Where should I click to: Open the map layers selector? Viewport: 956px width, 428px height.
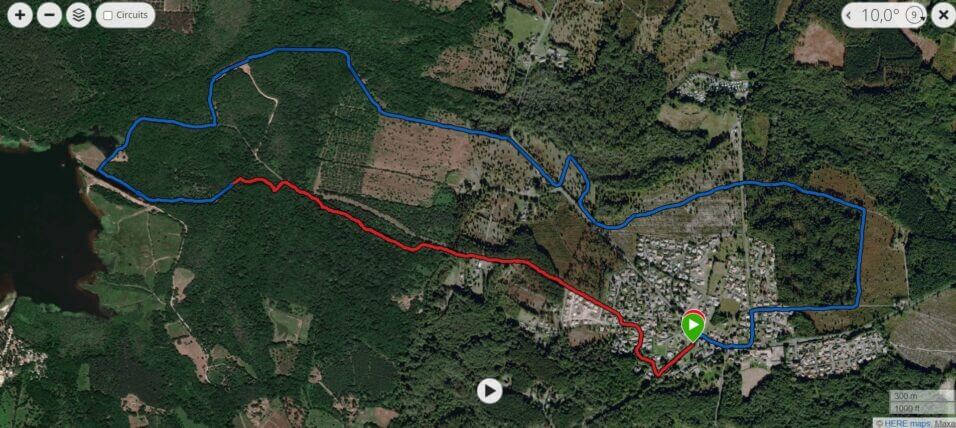point(78,15)
